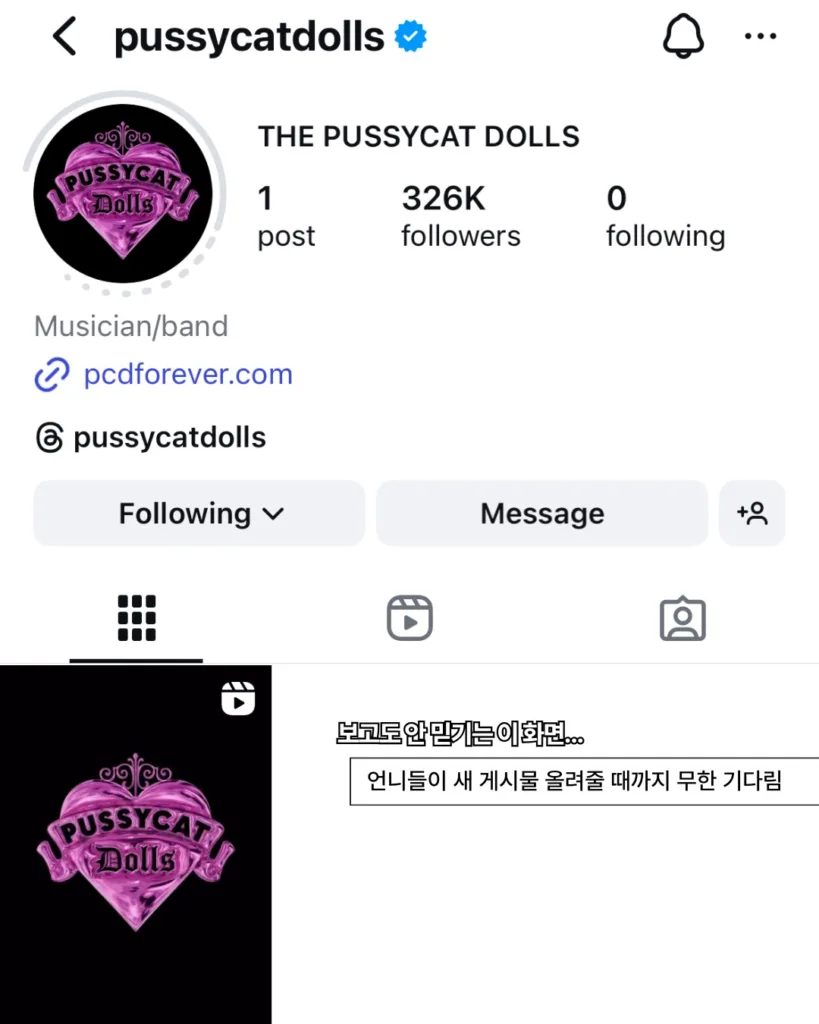View the profile picture story
Viewport: 819px width, 1024px height.
pyautogui.click(x=123, y=192)
